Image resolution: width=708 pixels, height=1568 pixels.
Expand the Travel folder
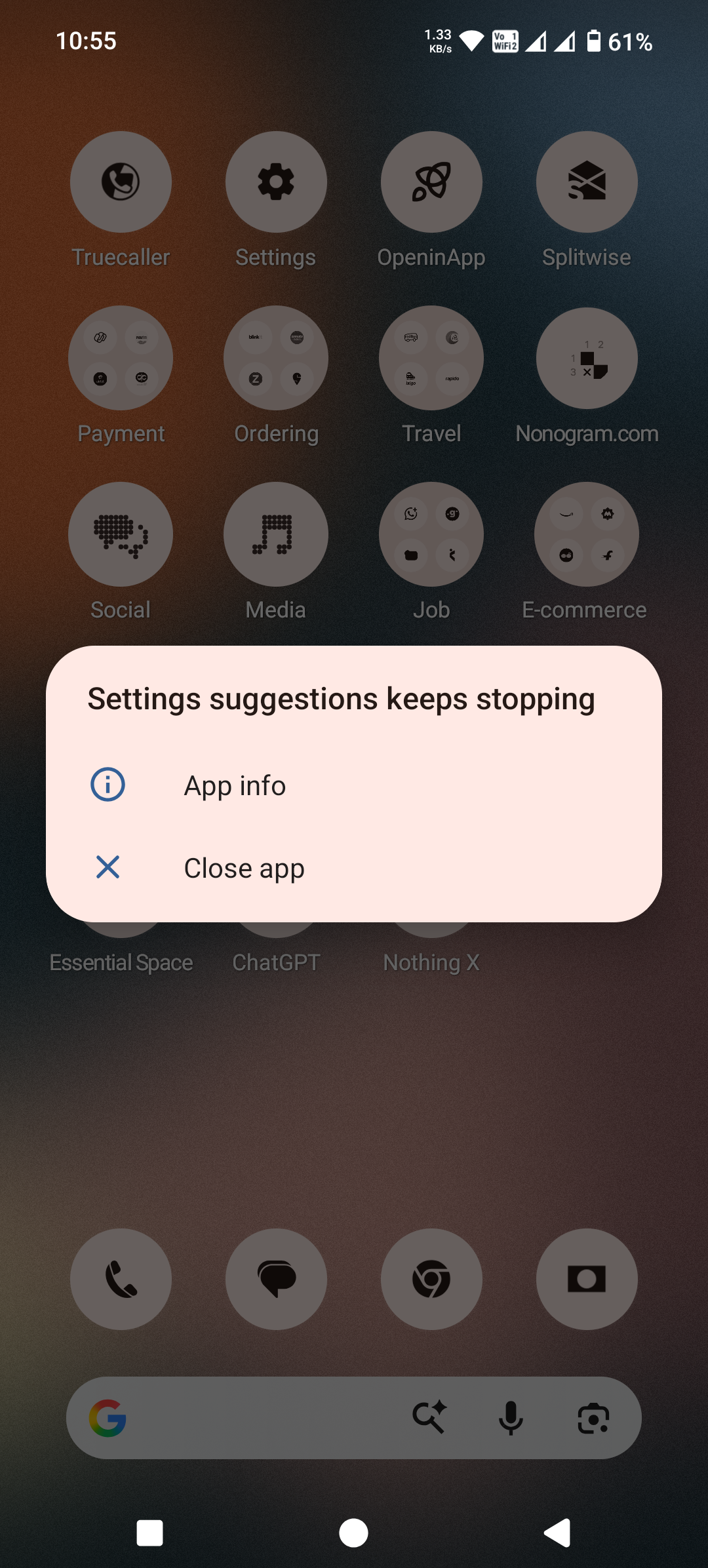pos(431,358)
